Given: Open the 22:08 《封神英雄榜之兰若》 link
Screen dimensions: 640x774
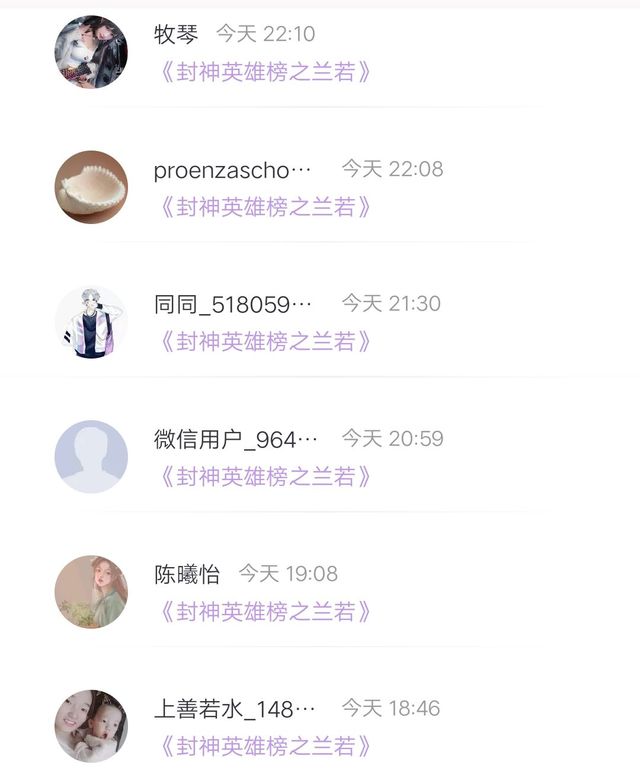Looking at the screenshot, I should (266, 207).
